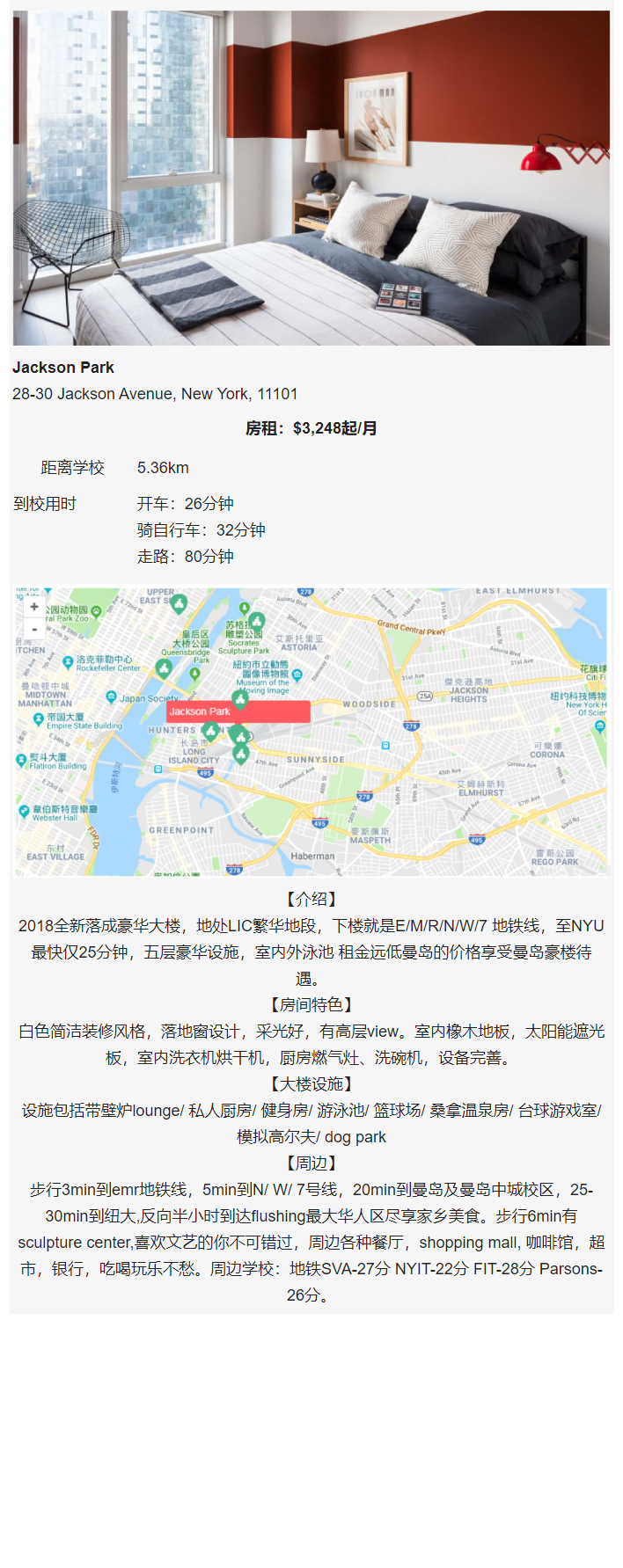Zoom in on the map
Image resolution: width=623 pixels, height=1568 pixels.
34,607
